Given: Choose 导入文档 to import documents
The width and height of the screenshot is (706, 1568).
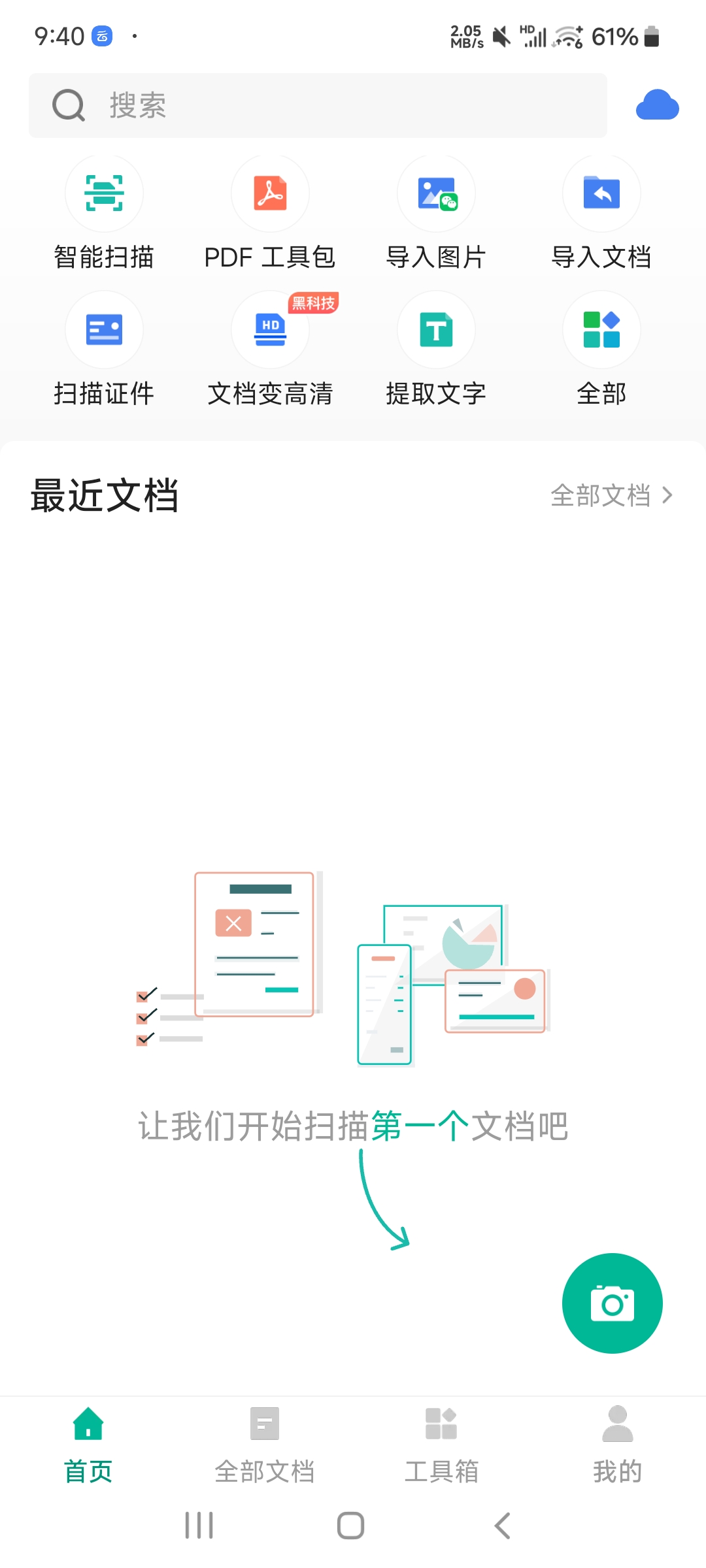Looking at the screenshot, I should click(x=601, y=214).
